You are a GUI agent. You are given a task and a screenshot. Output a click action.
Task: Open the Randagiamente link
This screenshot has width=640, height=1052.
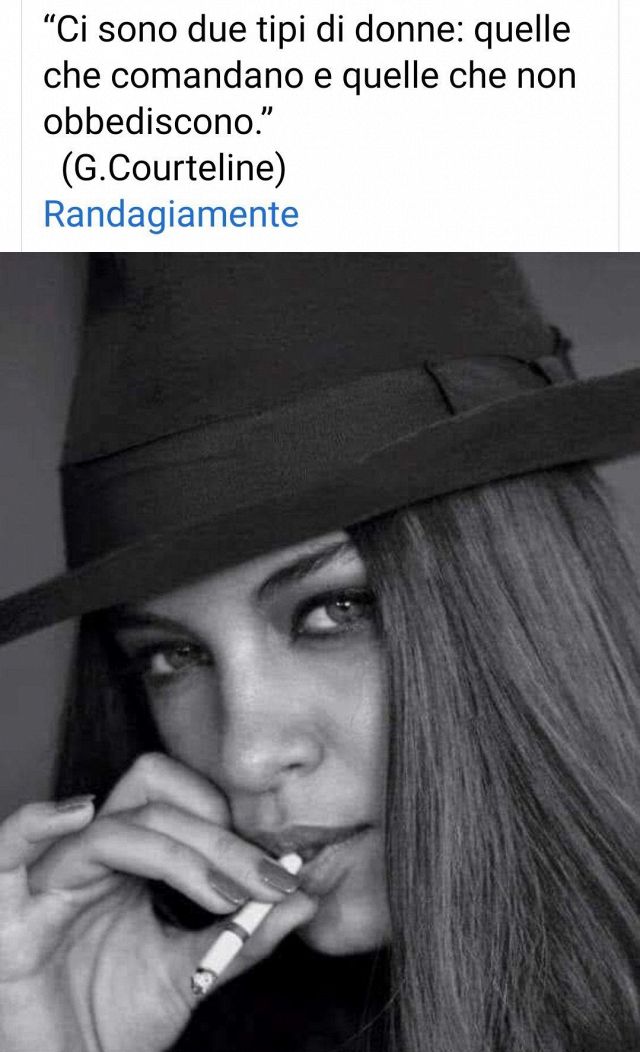(x=171, y=214)
